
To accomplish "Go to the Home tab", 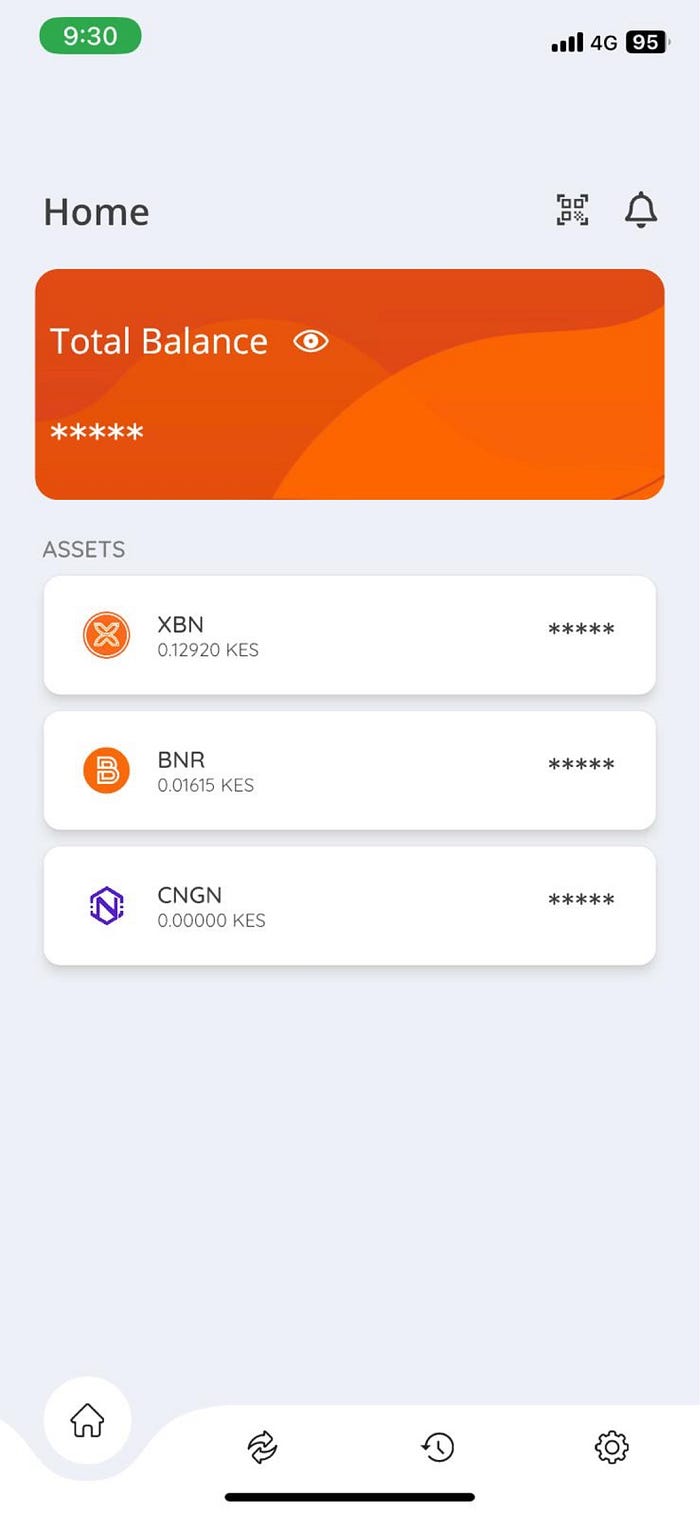I will click(x=88, y=1420).
